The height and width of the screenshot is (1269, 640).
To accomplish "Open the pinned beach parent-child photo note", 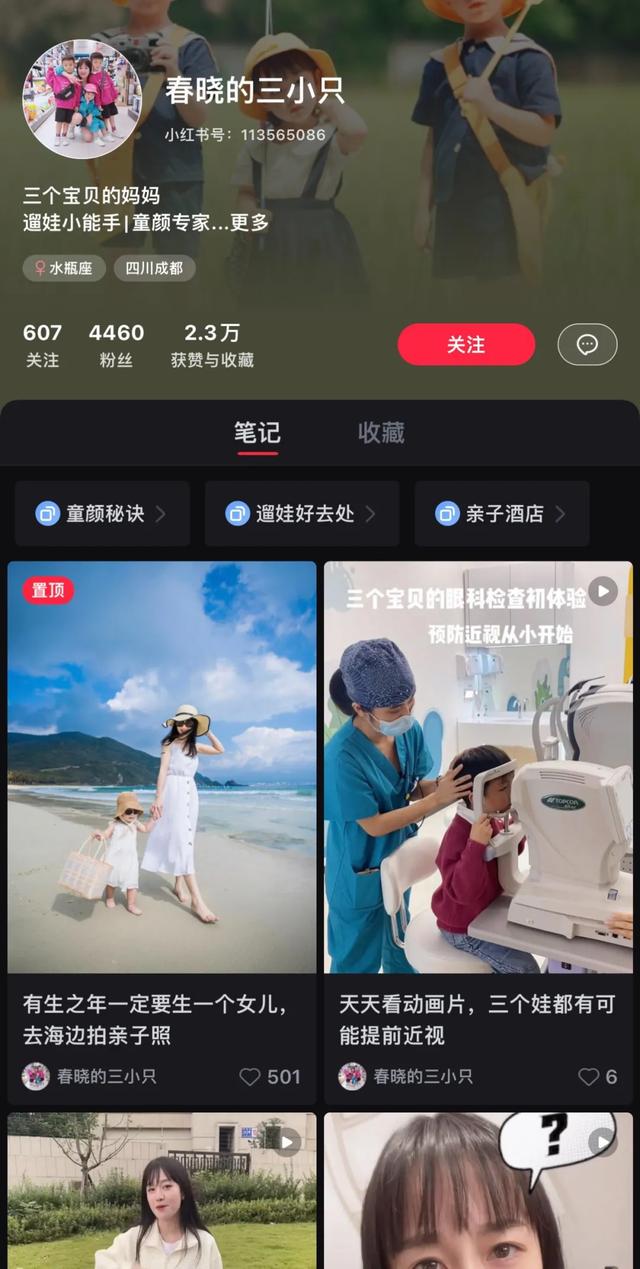I will 162,766.
